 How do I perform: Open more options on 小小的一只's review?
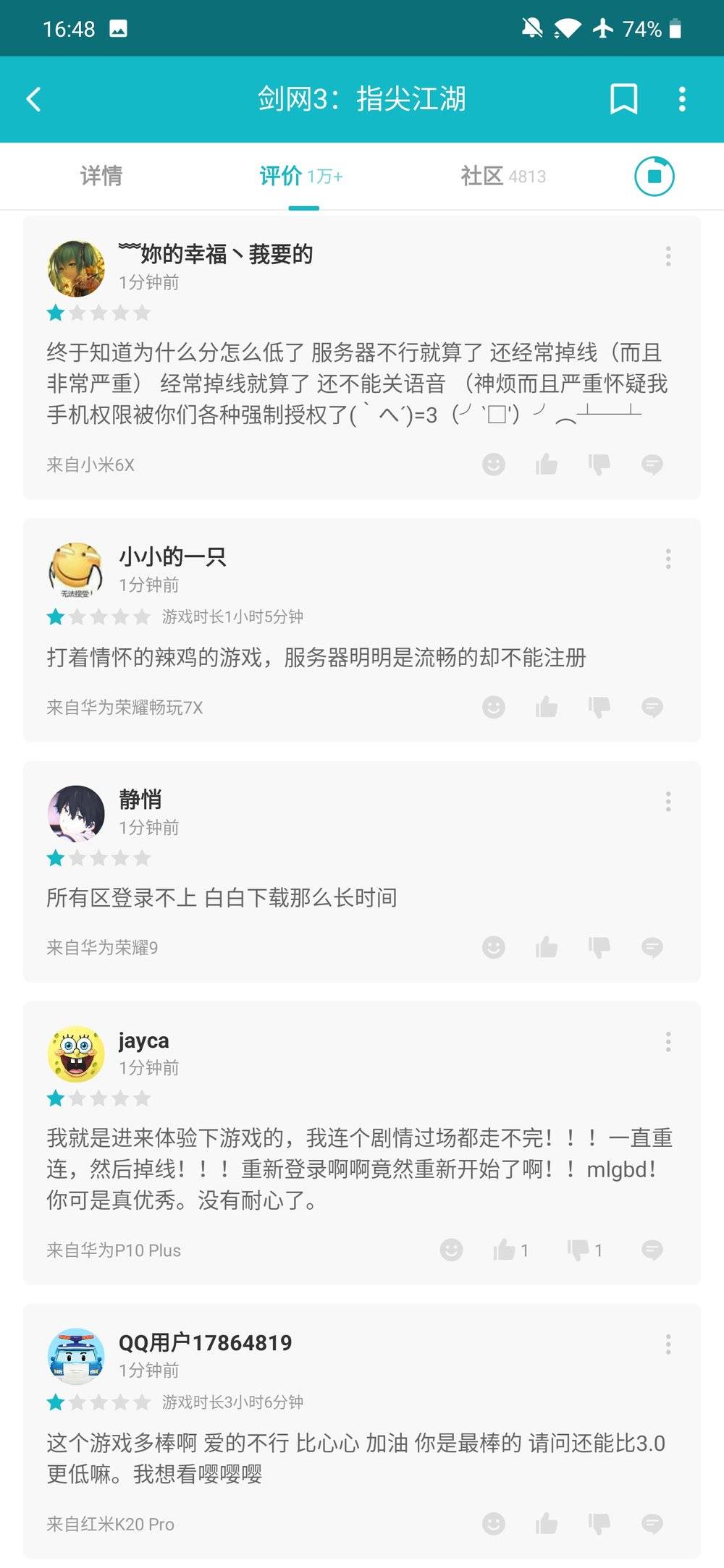coord(668,558)
